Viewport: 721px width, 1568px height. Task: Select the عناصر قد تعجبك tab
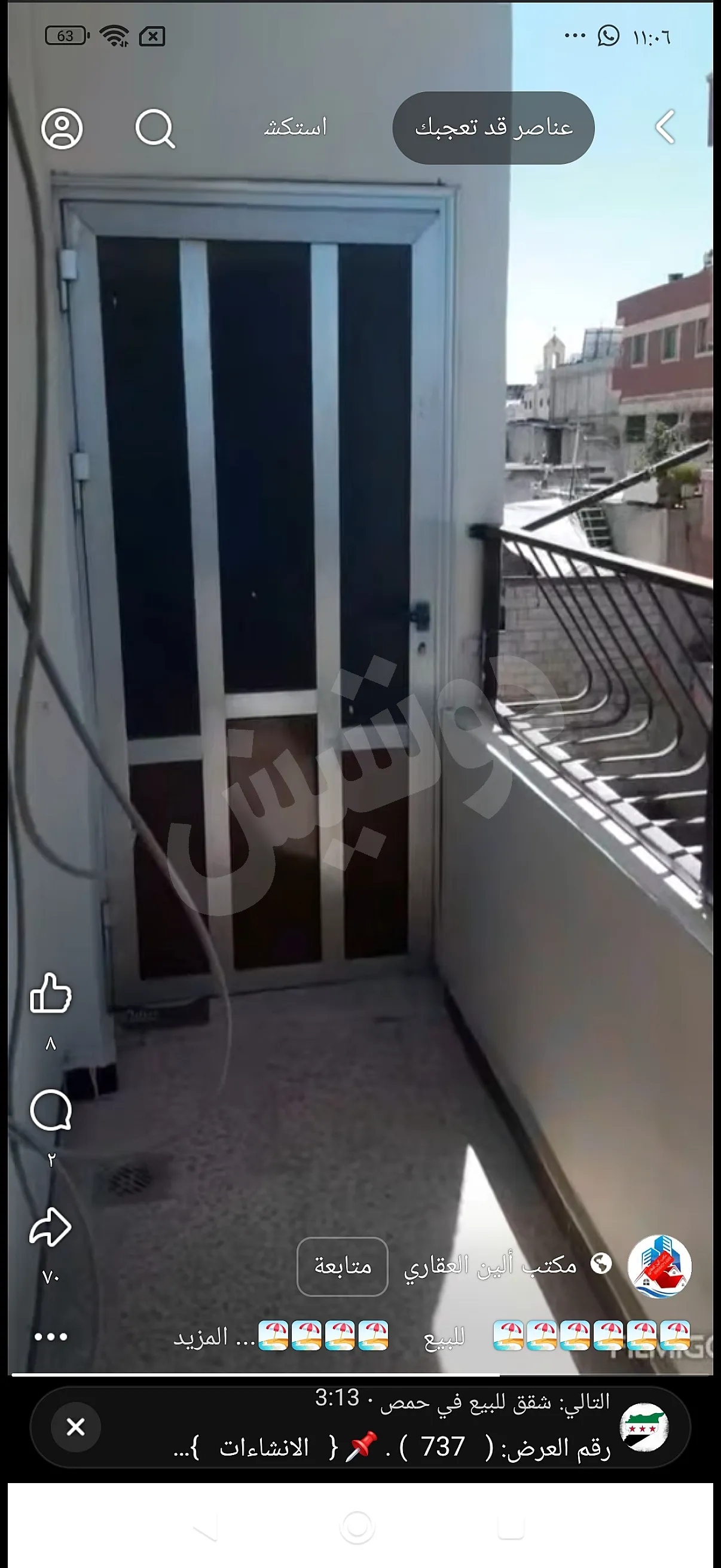pyautogui.click(x=493, y=128)
